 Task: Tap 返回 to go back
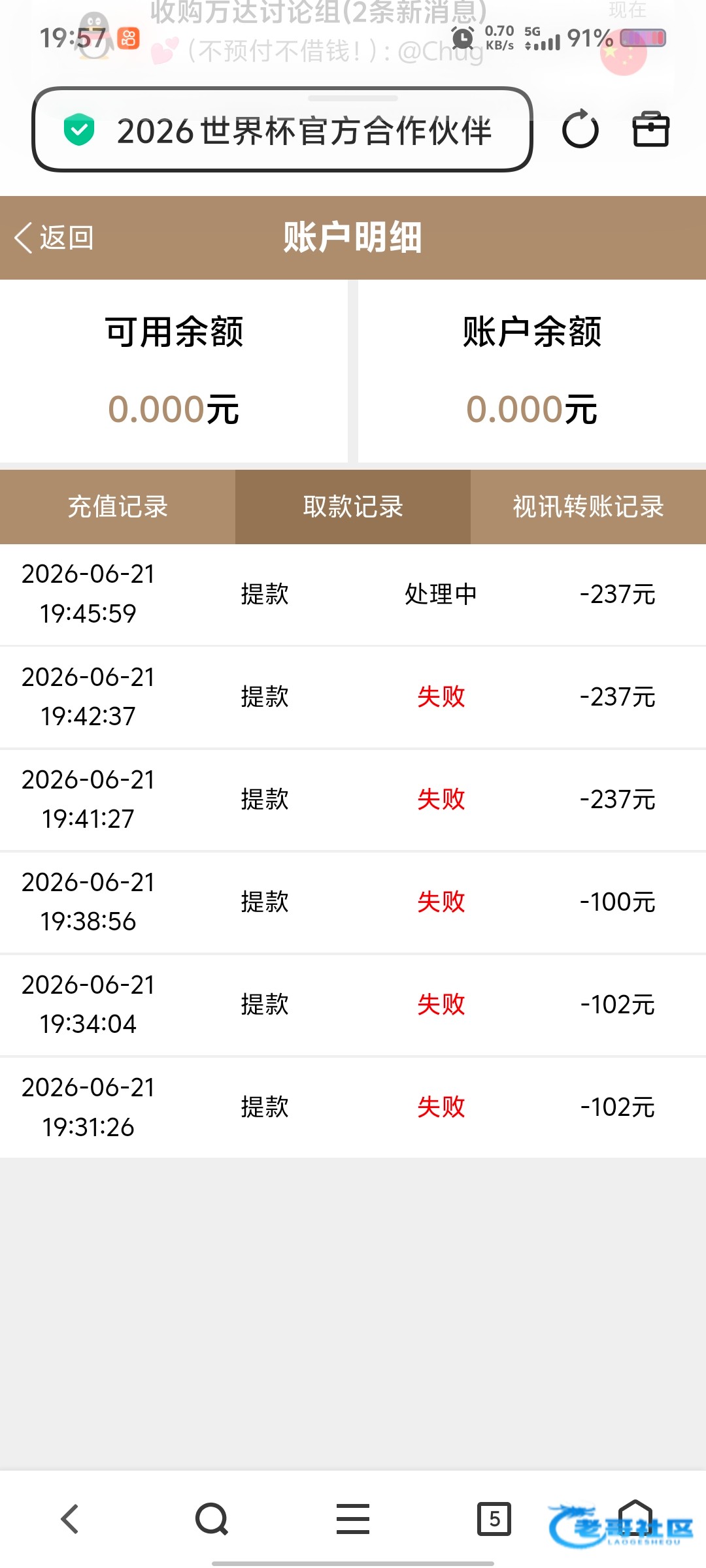pyautogui.click(x=54, y=238)
